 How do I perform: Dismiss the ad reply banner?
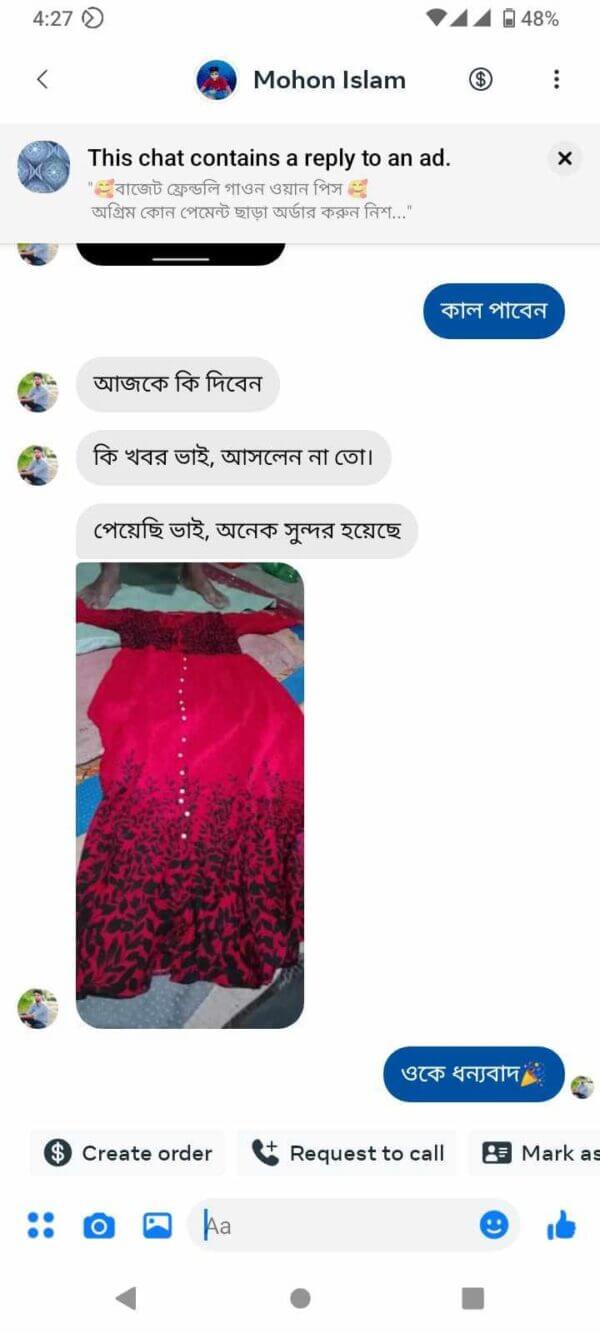pos(564,158)
